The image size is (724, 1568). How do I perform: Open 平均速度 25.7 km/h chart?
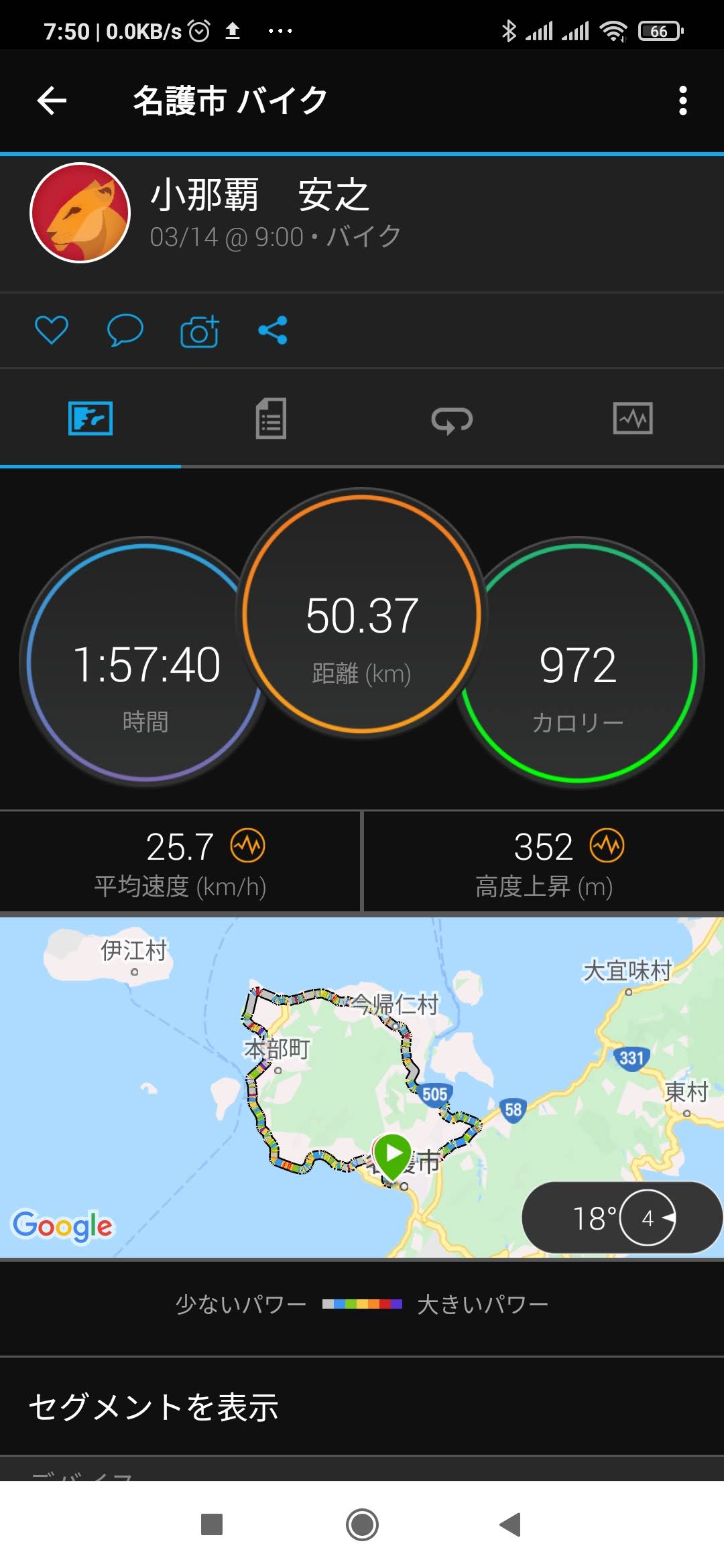click(x=180, y=862)
